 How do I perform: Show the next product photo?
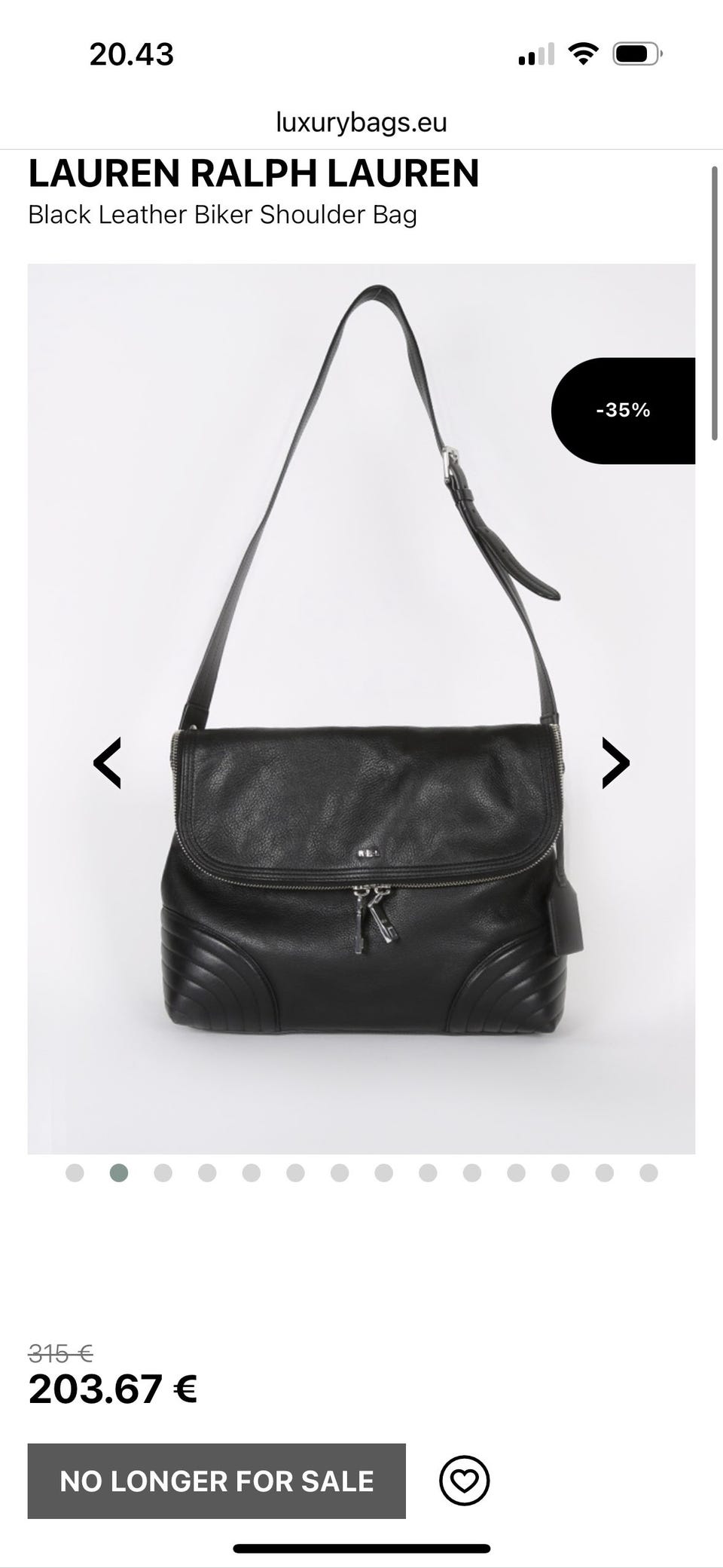coord(615,763)
